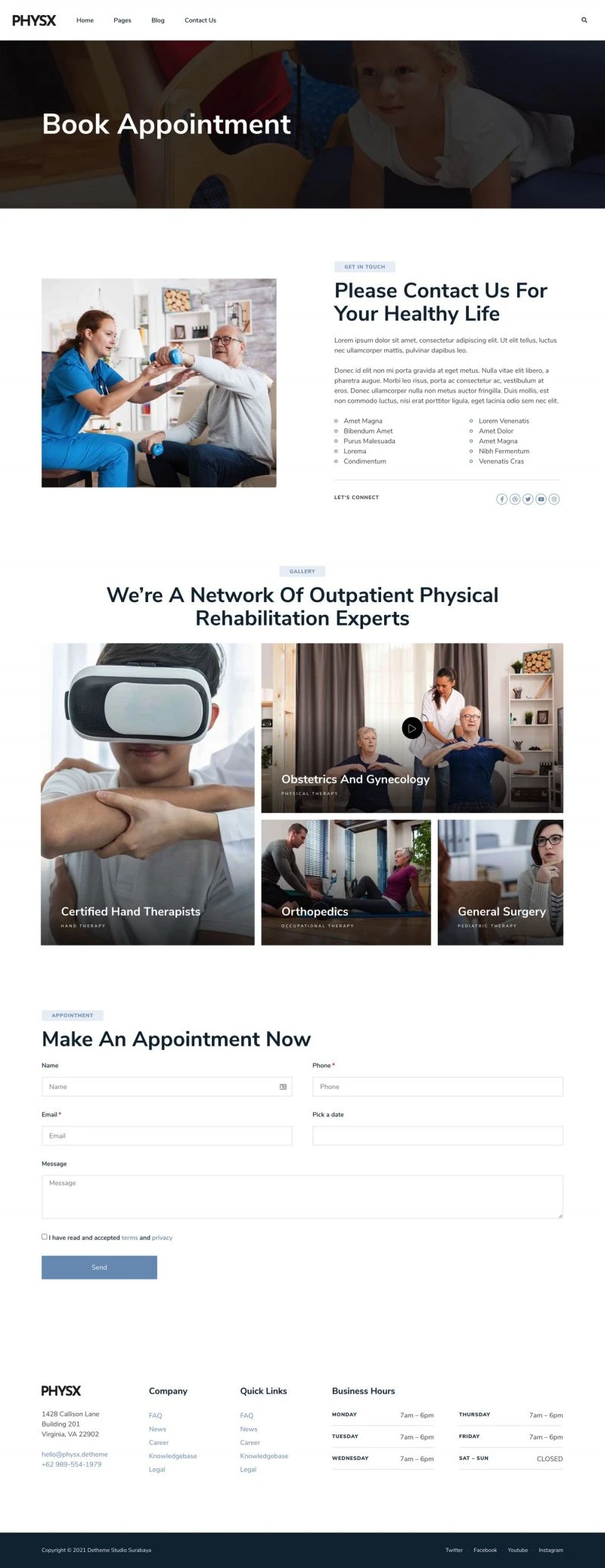Focus the Phone input field

tap(437, 1087)
